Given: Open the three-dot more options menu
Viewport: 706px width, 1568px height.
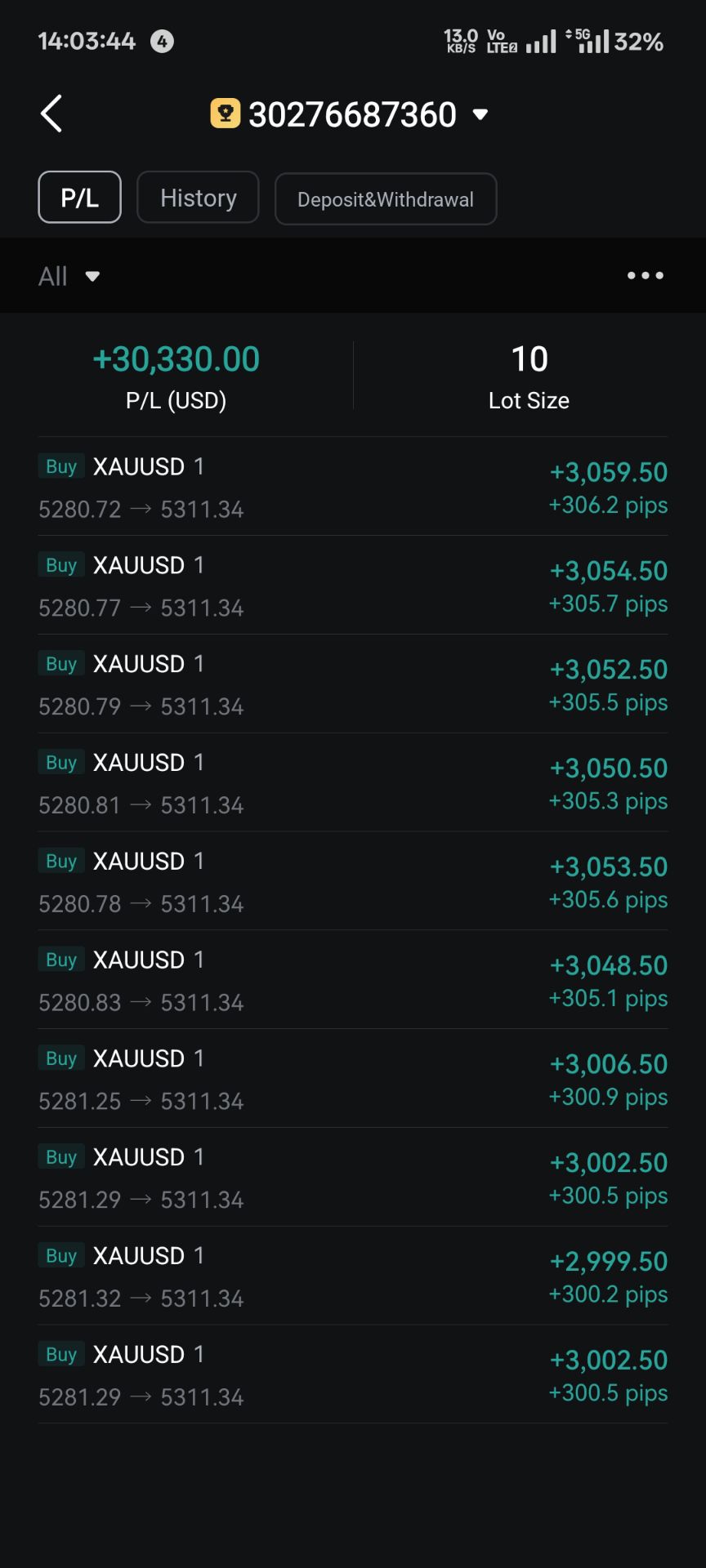Looking at the screenshot, I should (x=645, y=276).
